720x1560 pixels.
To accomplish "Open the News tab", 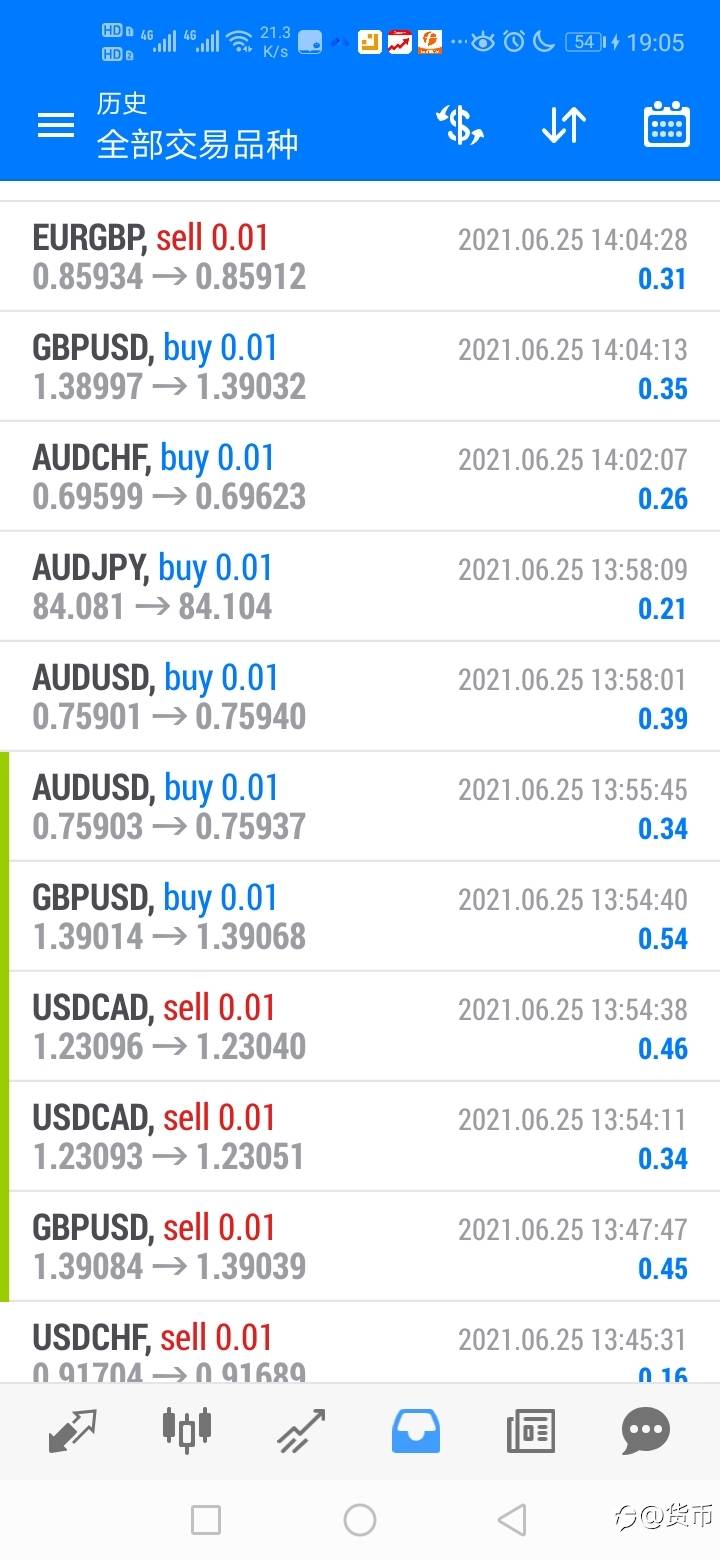I will (530, 1430).
